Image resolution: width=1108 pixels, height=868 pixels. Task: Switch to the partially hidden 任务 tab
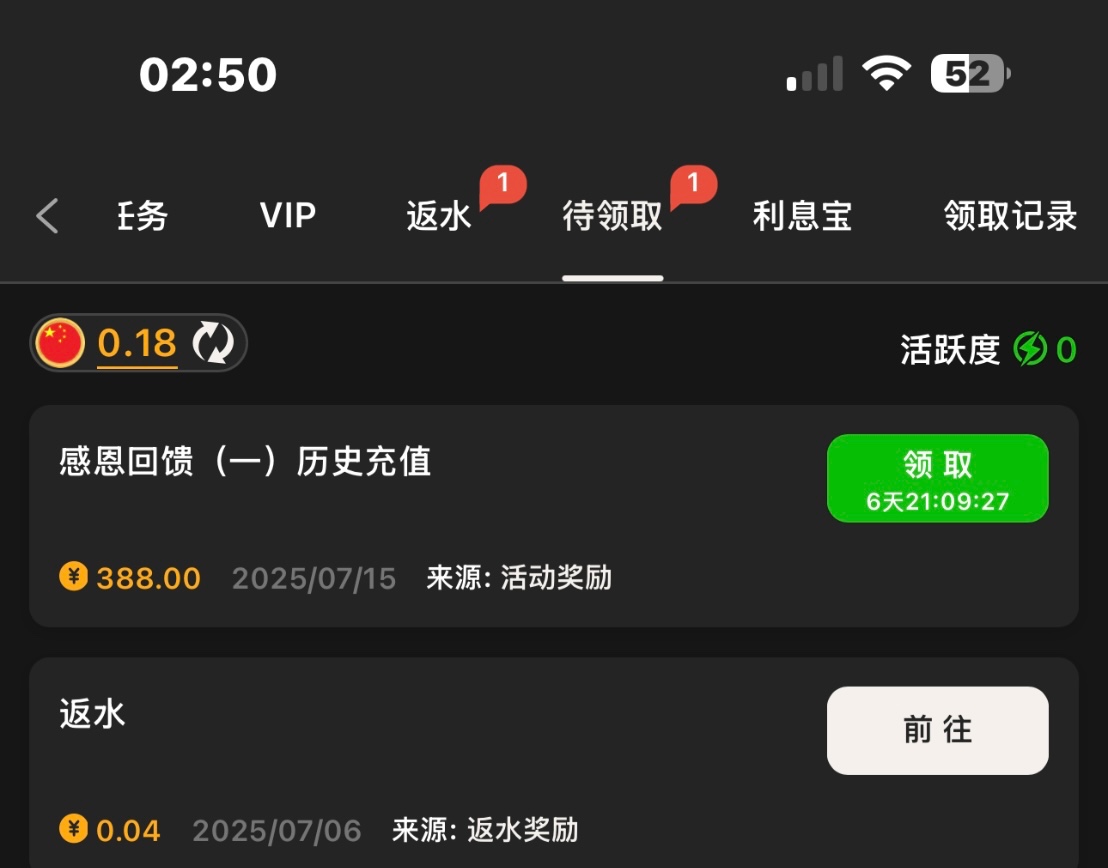click(142, 216)
